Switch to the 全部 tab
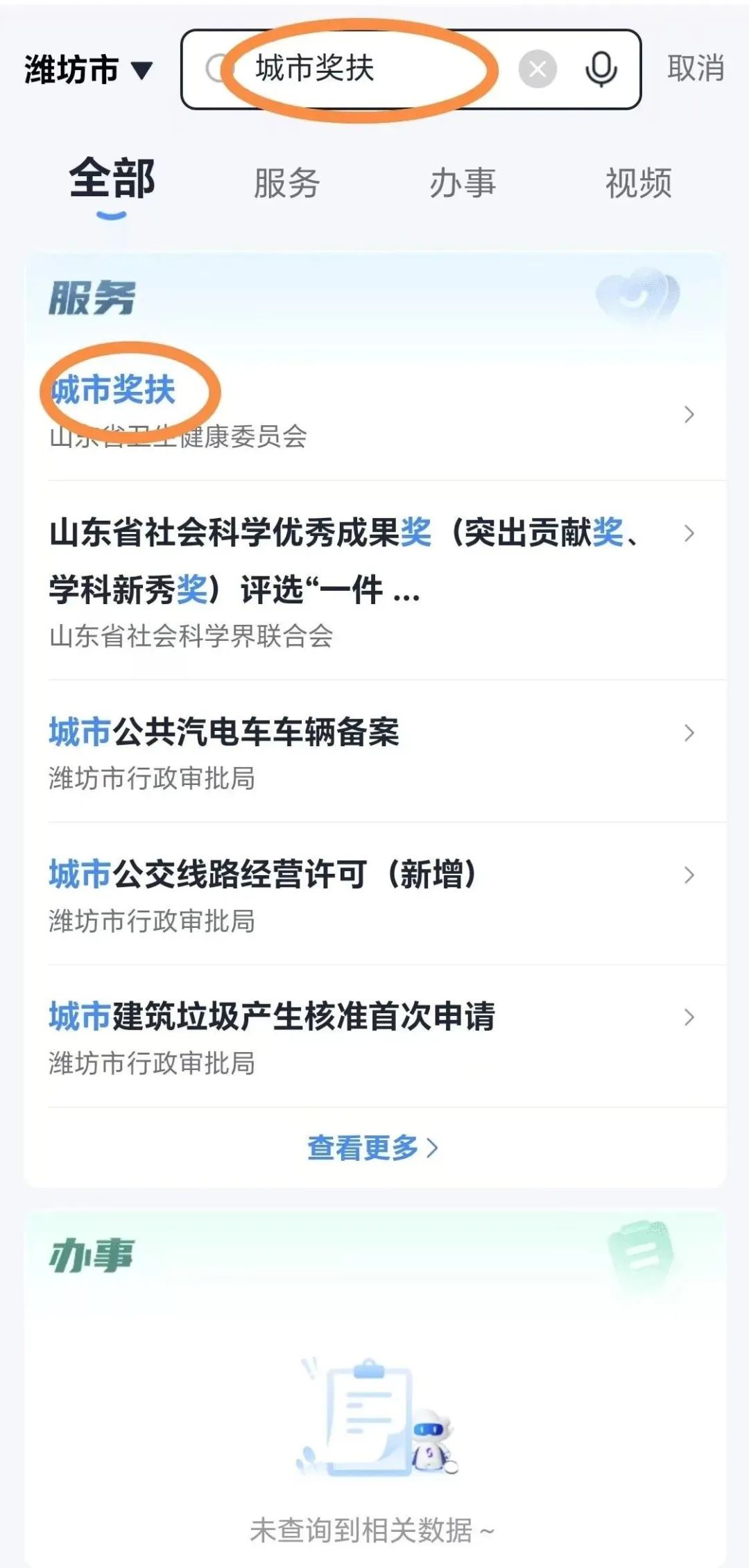 coord(112,180)
